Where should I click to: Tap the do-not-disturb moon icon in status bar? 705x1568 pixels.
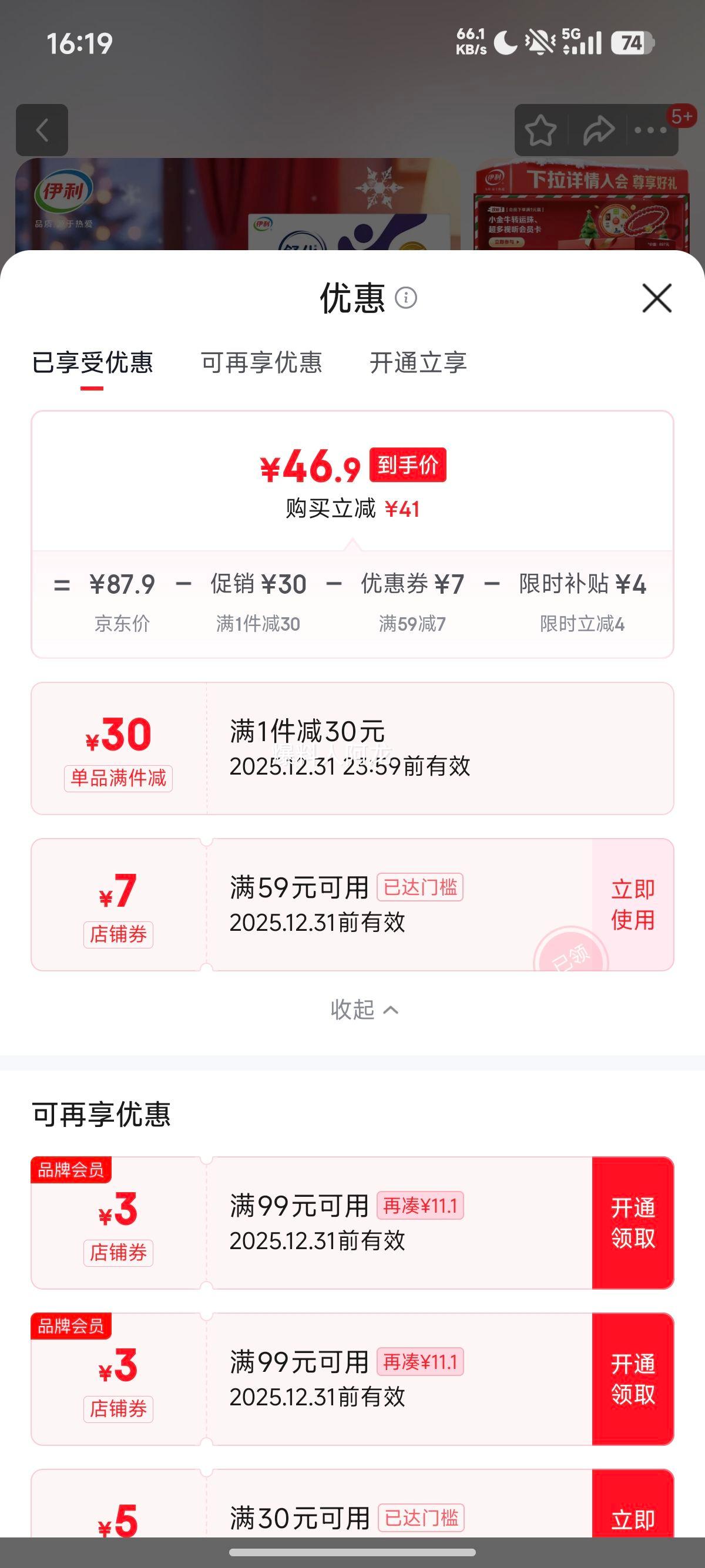pos(505,41)
